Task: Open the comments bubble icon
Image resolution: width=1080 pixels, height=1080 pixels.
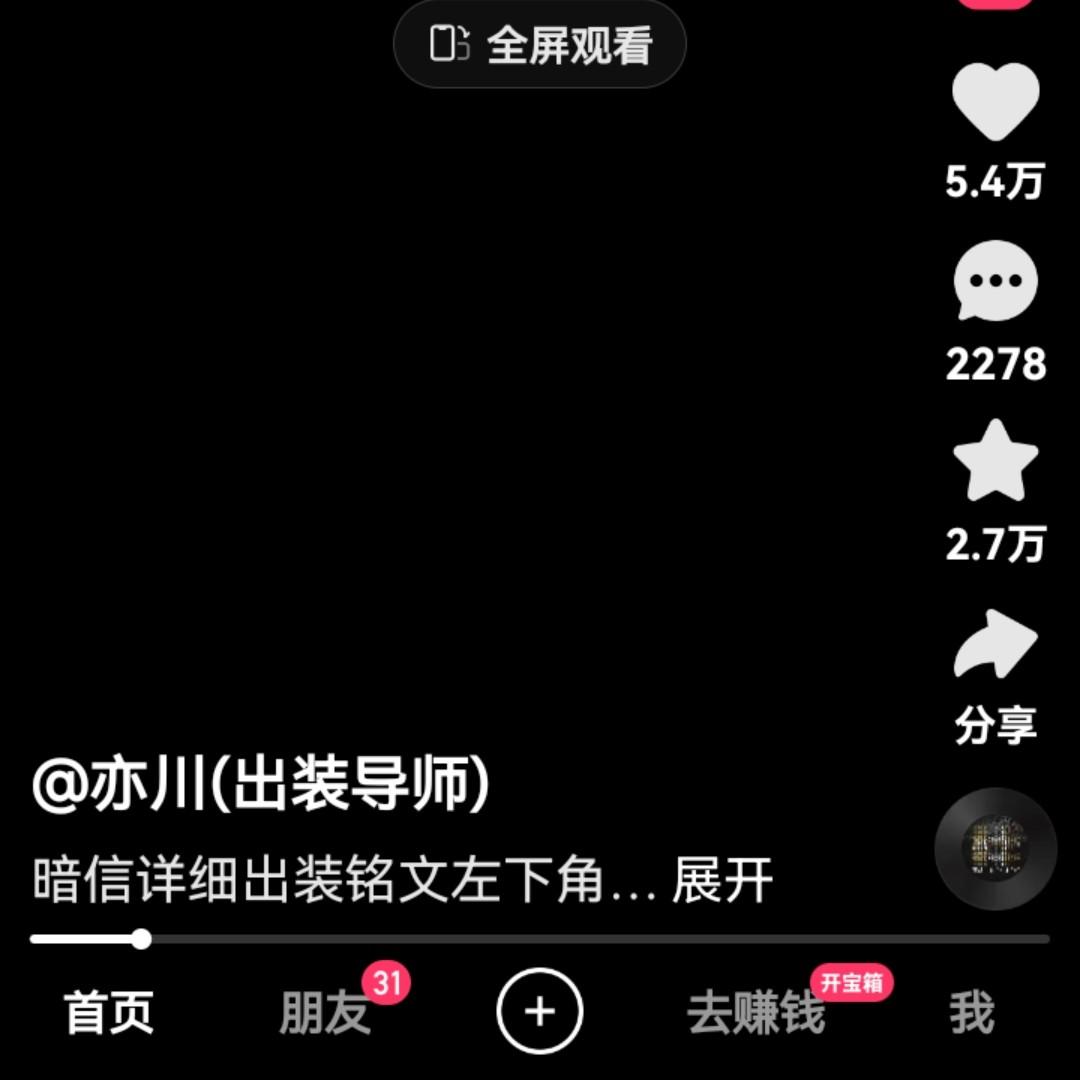Action: 995,281
